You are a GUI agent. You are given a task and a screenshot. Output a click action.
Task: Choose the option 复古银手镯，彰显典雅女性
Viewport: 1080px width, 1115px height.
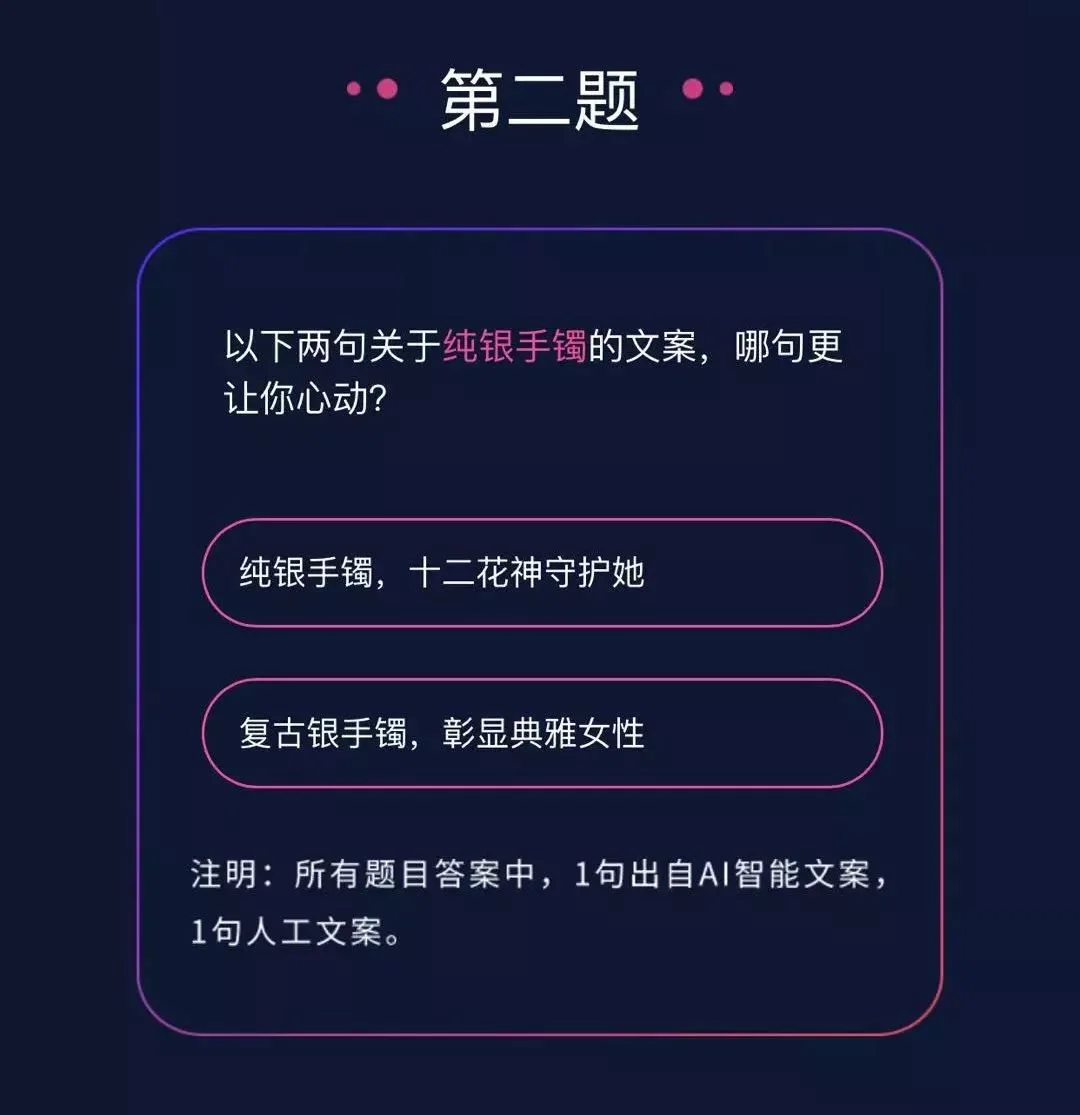coord(542,733)
